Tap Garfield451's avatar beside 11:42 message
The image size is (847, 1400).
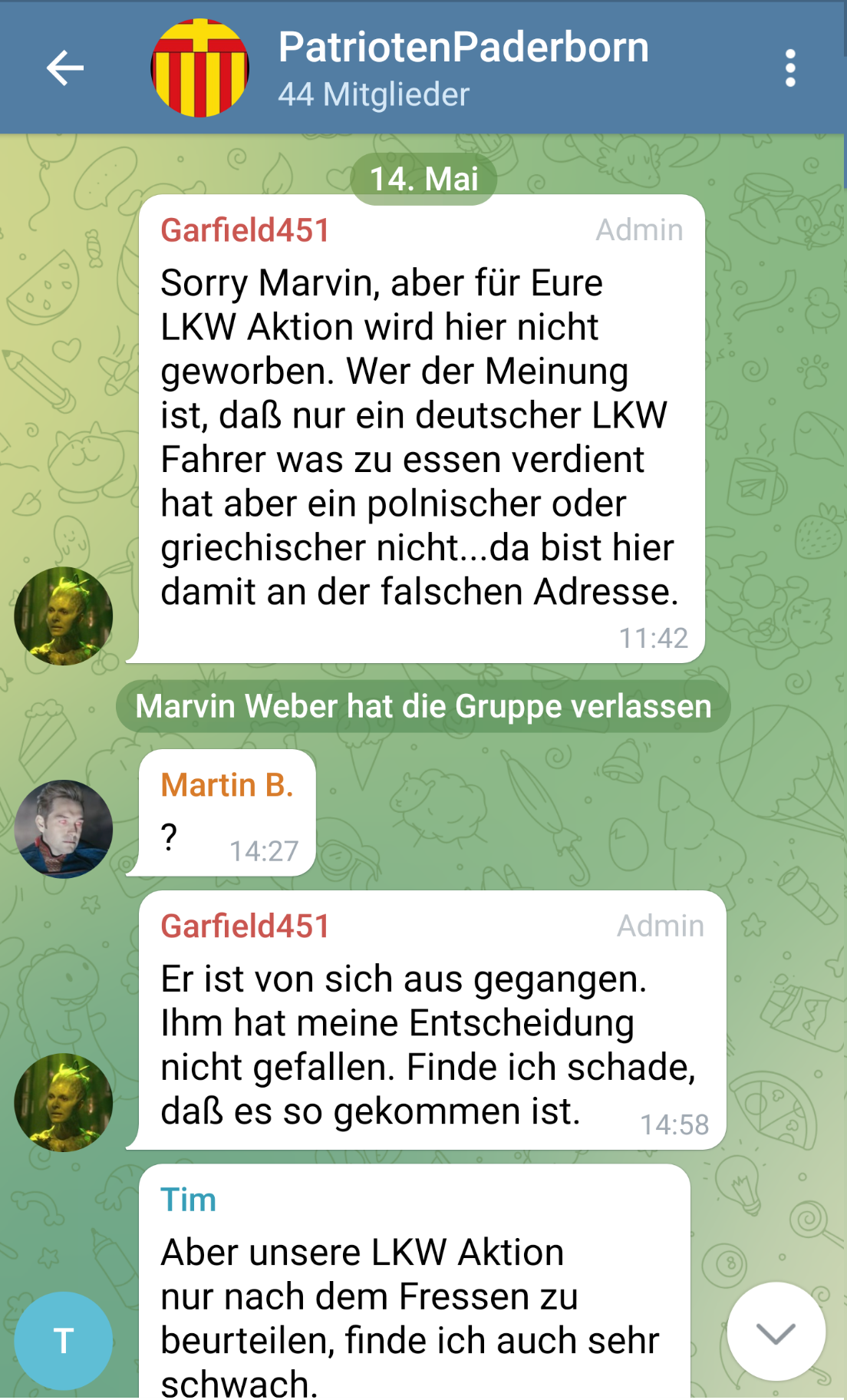[64, 616]
